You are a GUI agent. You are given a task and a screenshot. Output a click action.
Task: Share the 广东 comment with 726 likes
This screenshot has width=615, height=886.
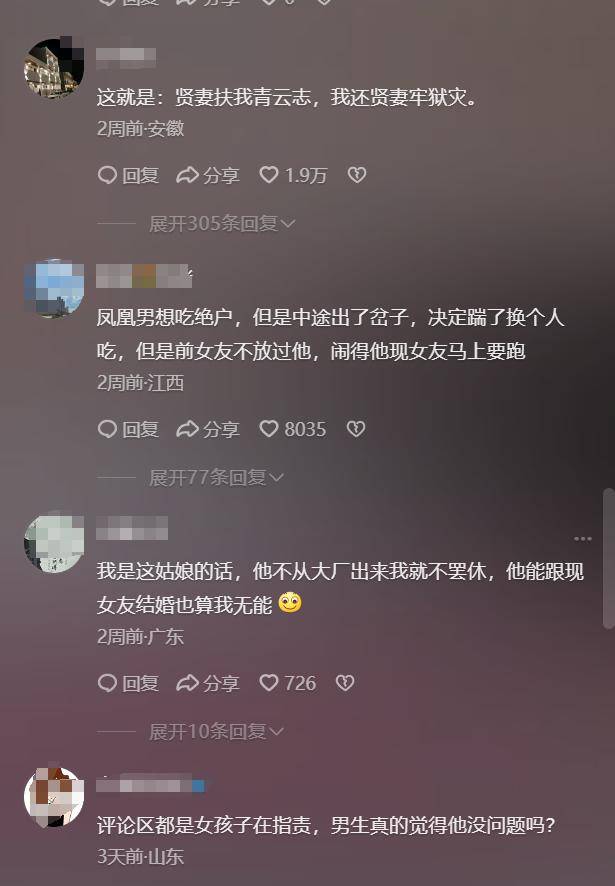[208, 683]
